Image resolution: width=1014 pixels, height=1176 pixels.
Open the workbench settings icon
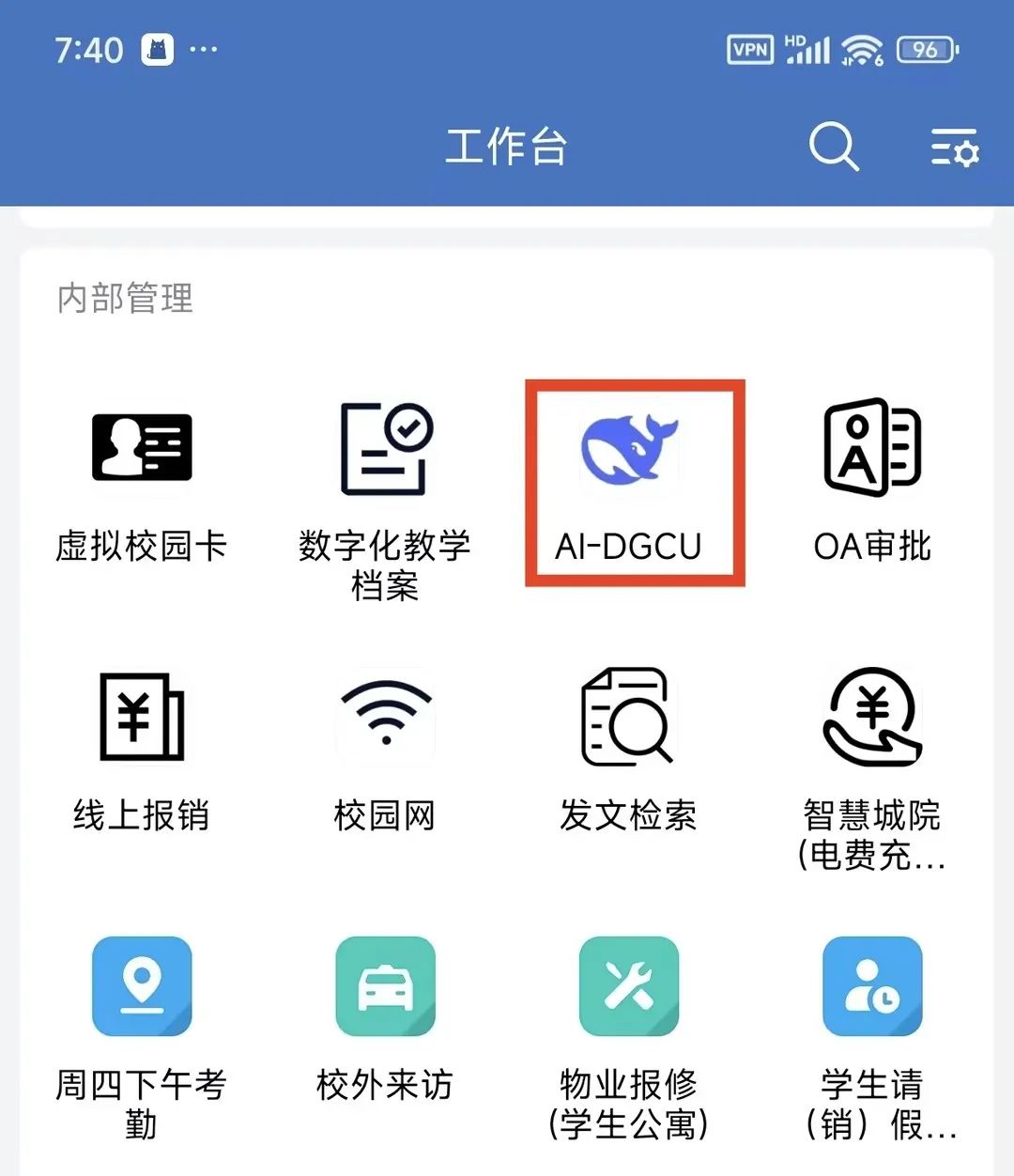point(954,147)
